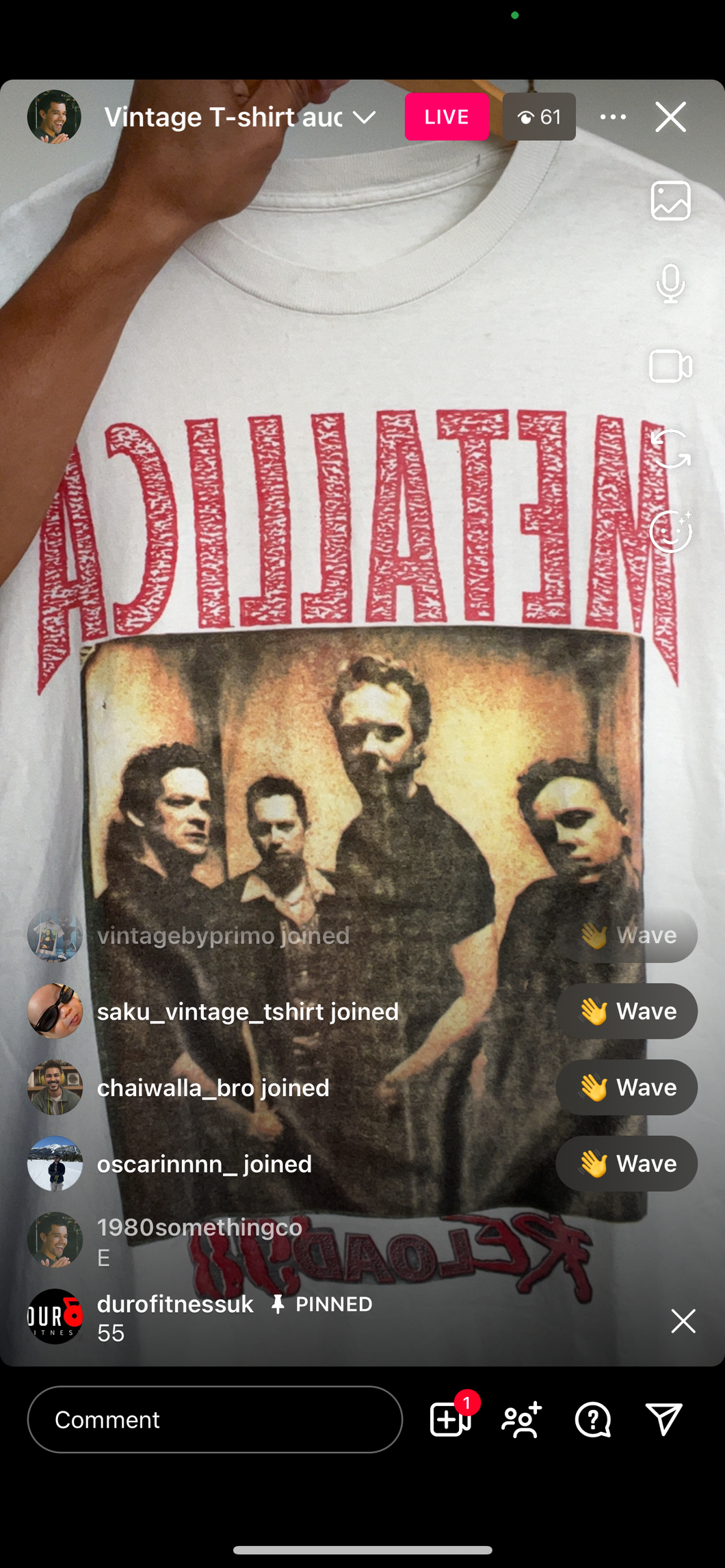The image size is (725, 1568).
Task: Turn off the video camera
Action: pyautogui.click(x=670, y=366)
